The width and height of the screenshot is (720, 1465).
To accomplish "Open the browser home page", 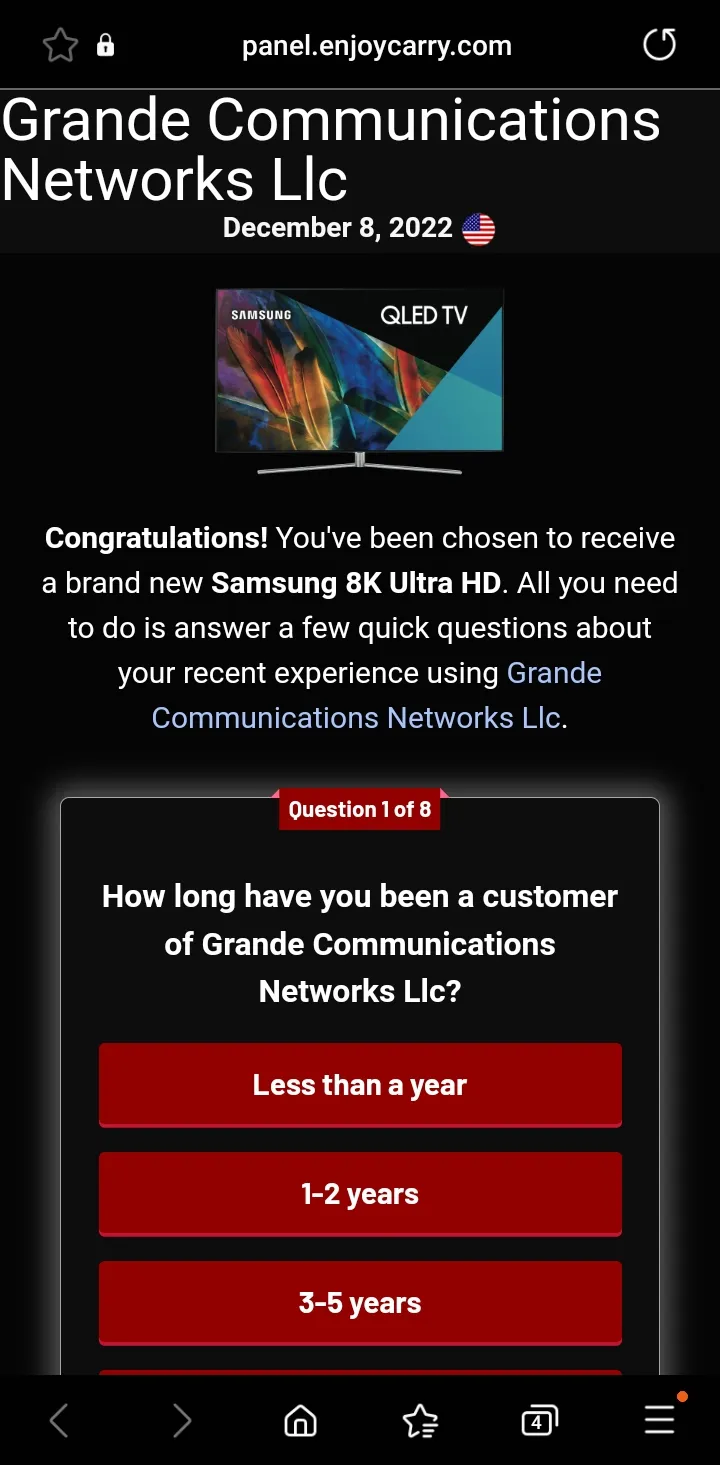I will coord(300,1420).
